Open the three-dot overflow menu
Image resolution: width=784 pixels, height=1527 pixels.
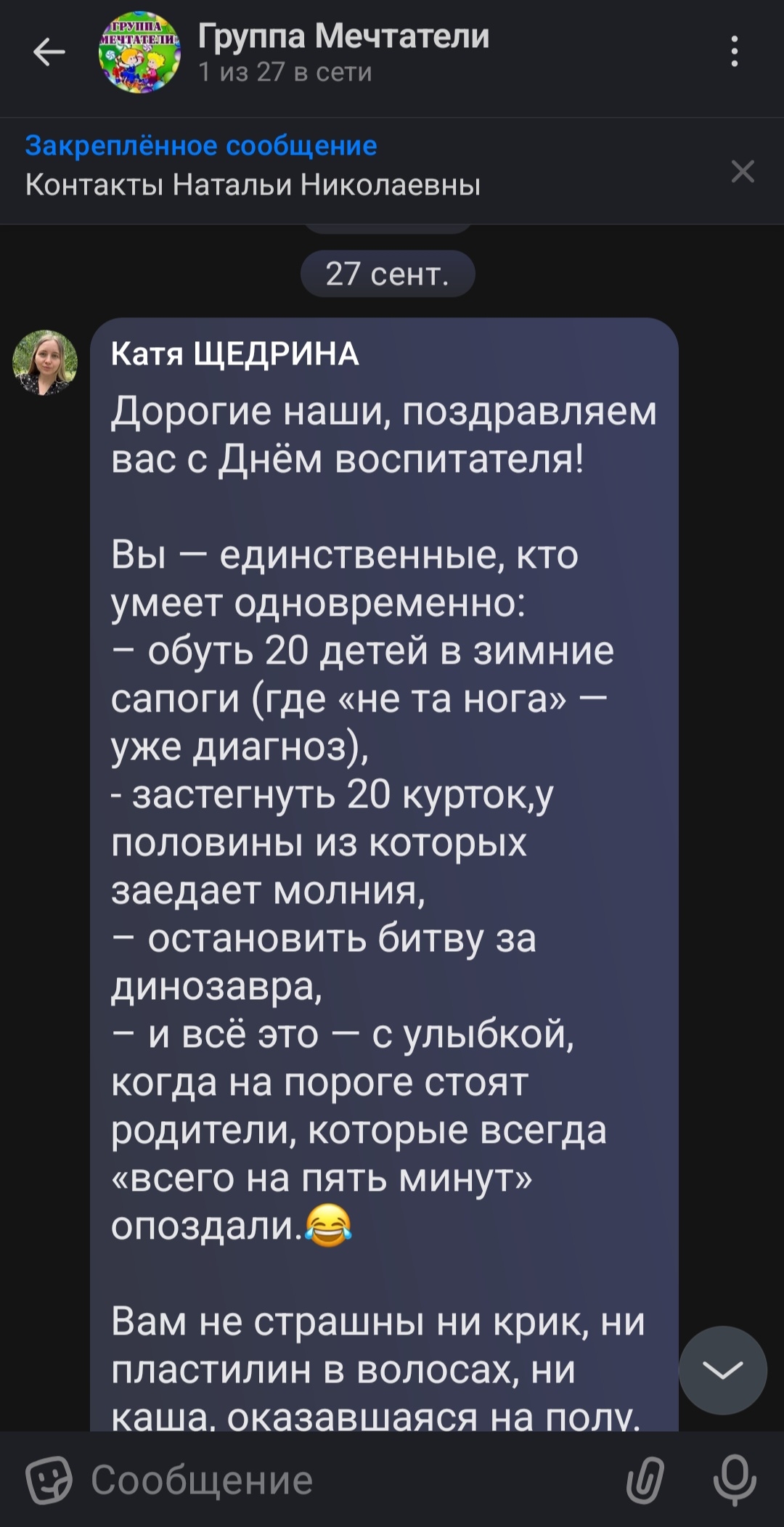click(735, 52)
